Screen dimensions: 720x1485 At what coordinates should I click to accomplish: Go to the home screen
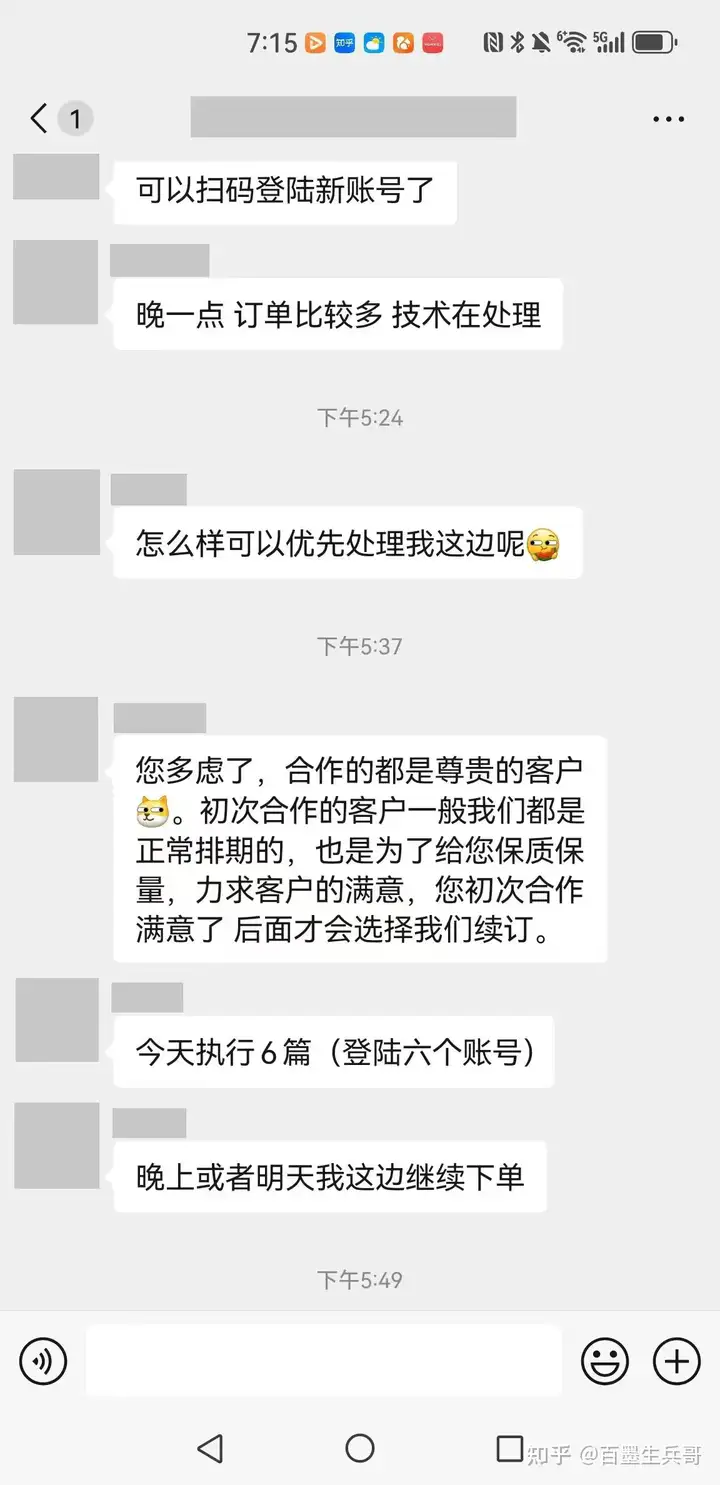pyautogui.click(x=360, y=1448)
